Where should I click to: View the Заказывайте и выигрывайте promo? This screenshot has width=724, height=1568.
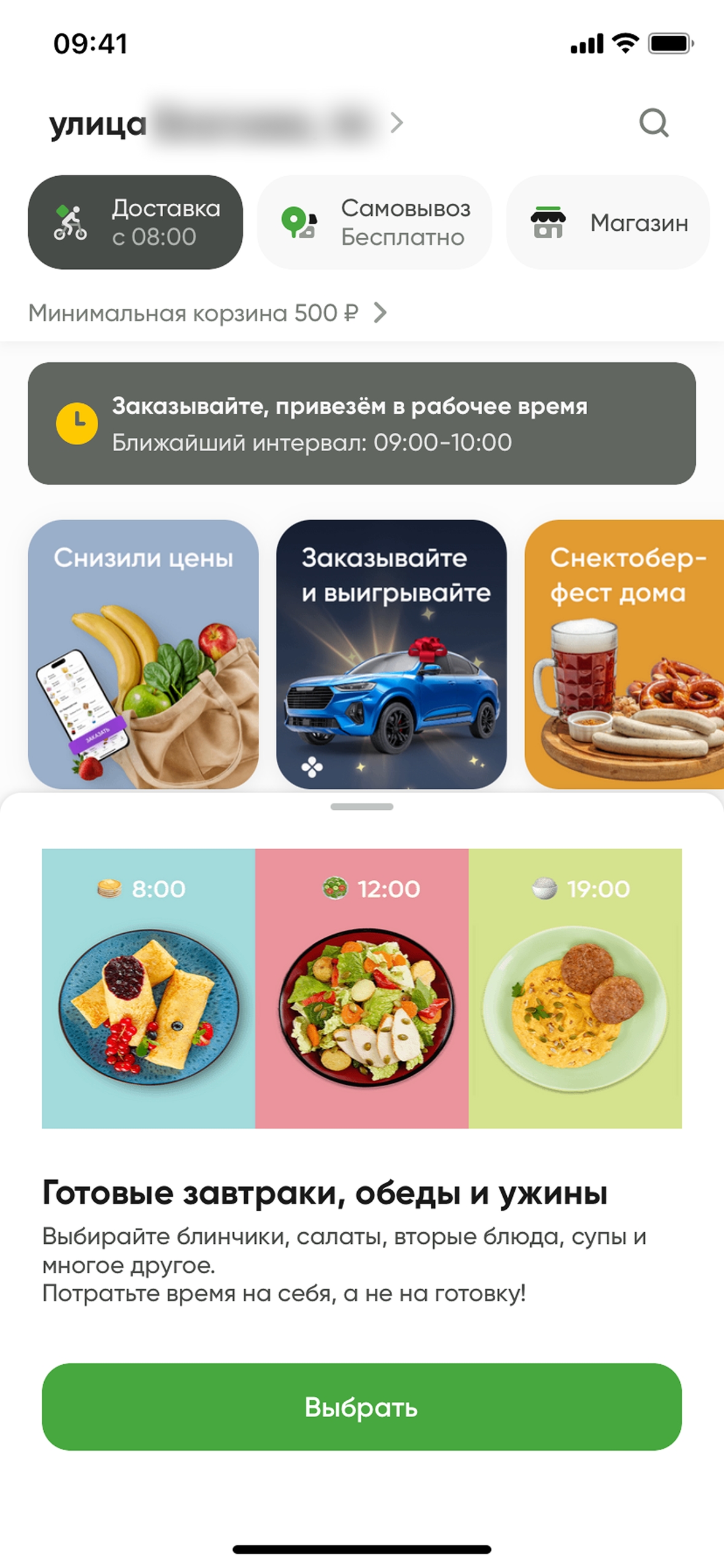(x=391, y=654)
